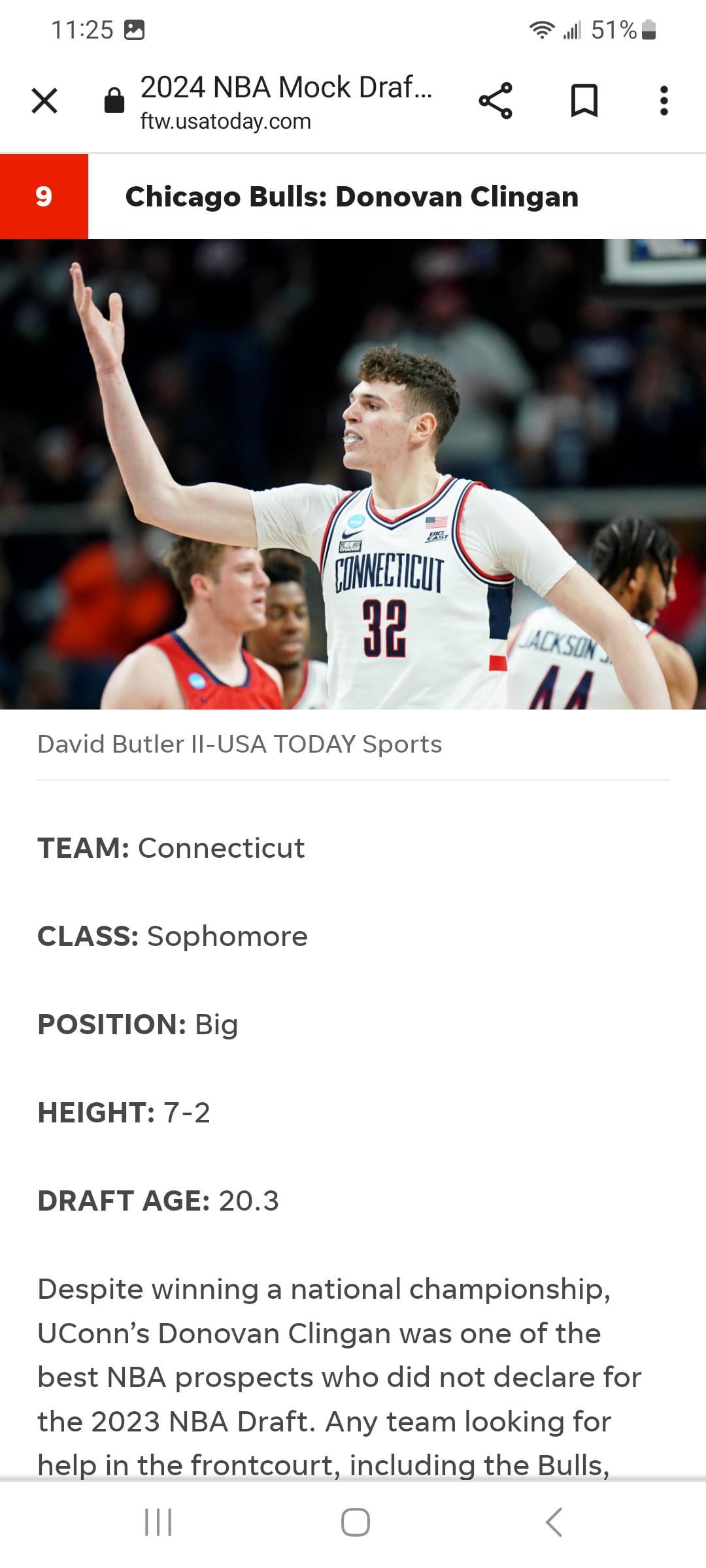Screen dimensions: 706x1568
Task: Open the three-dot overflow menu
Action: (x=664, y=101)
